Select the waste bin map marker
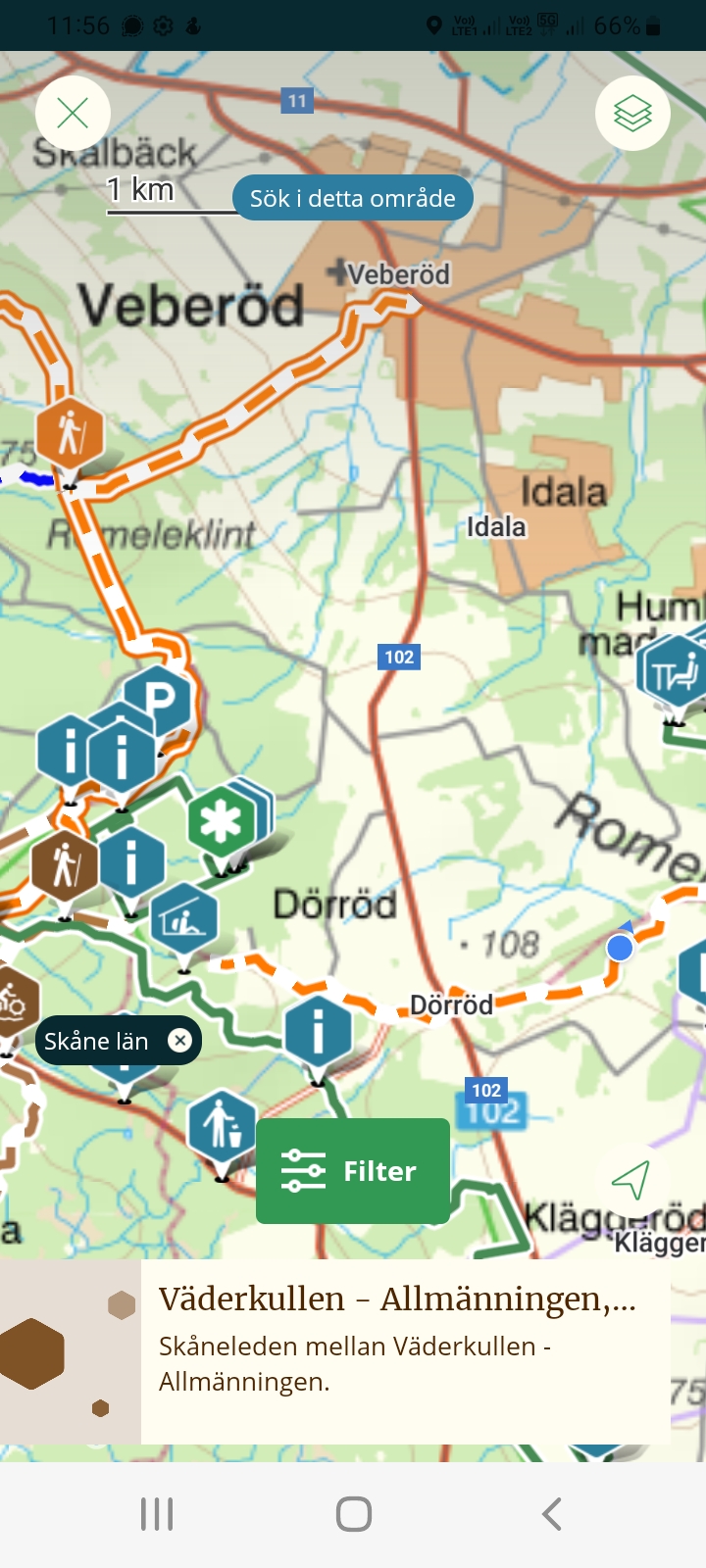This screenshot has height=1568, width=706. tap(222, 1125)
